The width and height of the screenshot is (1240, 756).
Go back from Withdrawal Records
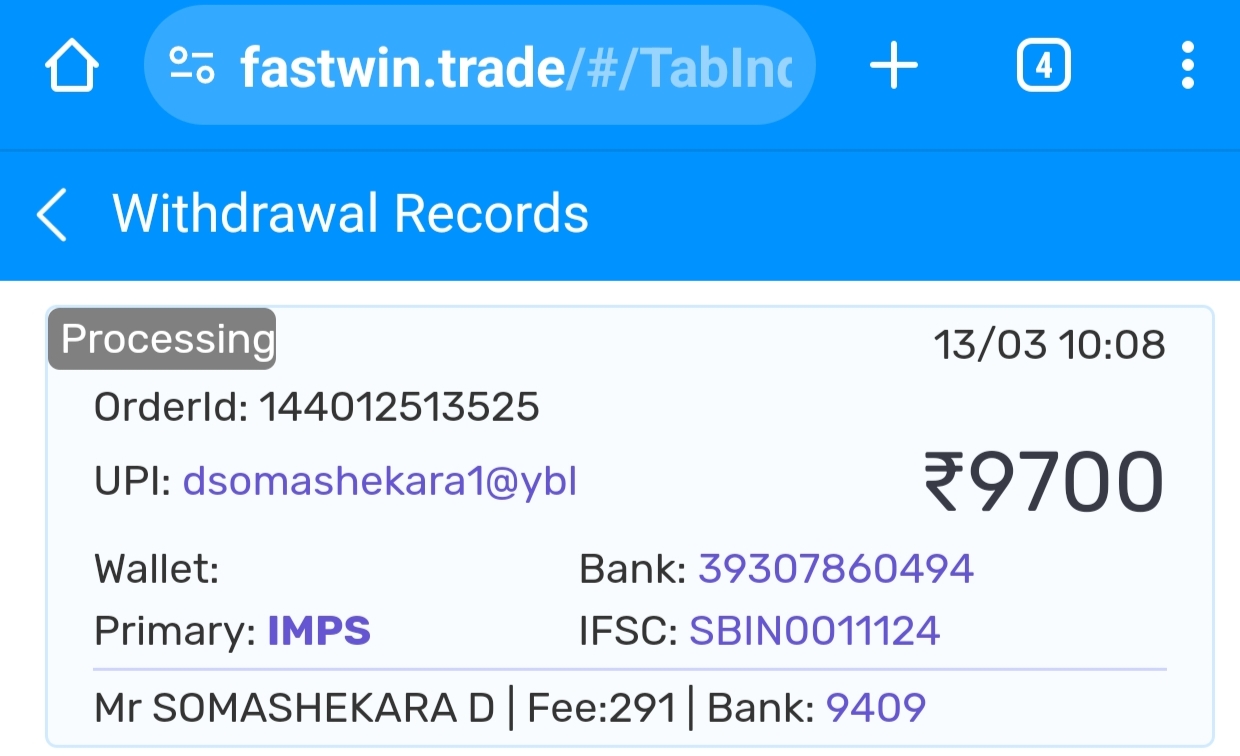tap(52, 215)
